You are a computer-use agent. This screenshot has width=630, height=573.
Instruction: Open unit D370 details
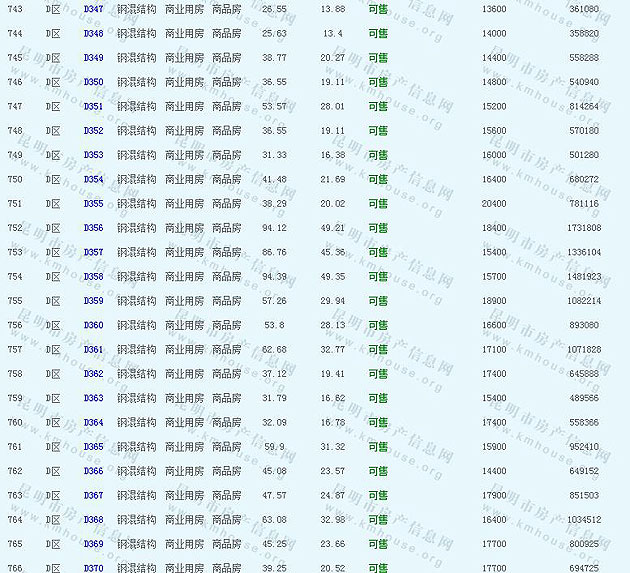point(93,568)
